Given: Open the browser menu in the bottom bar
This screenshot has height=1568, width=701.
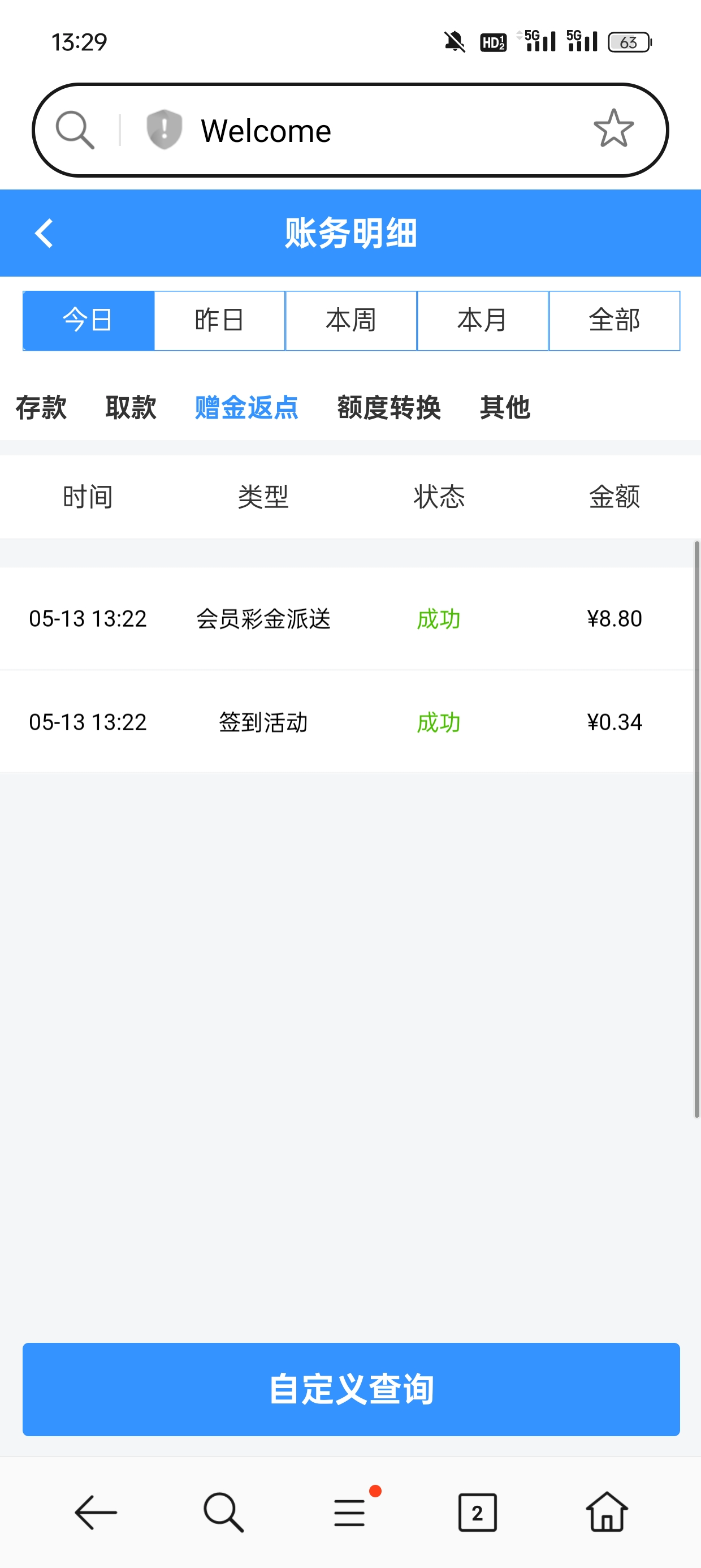Looking at the screenshot, I should click(x=350, y=1513).
